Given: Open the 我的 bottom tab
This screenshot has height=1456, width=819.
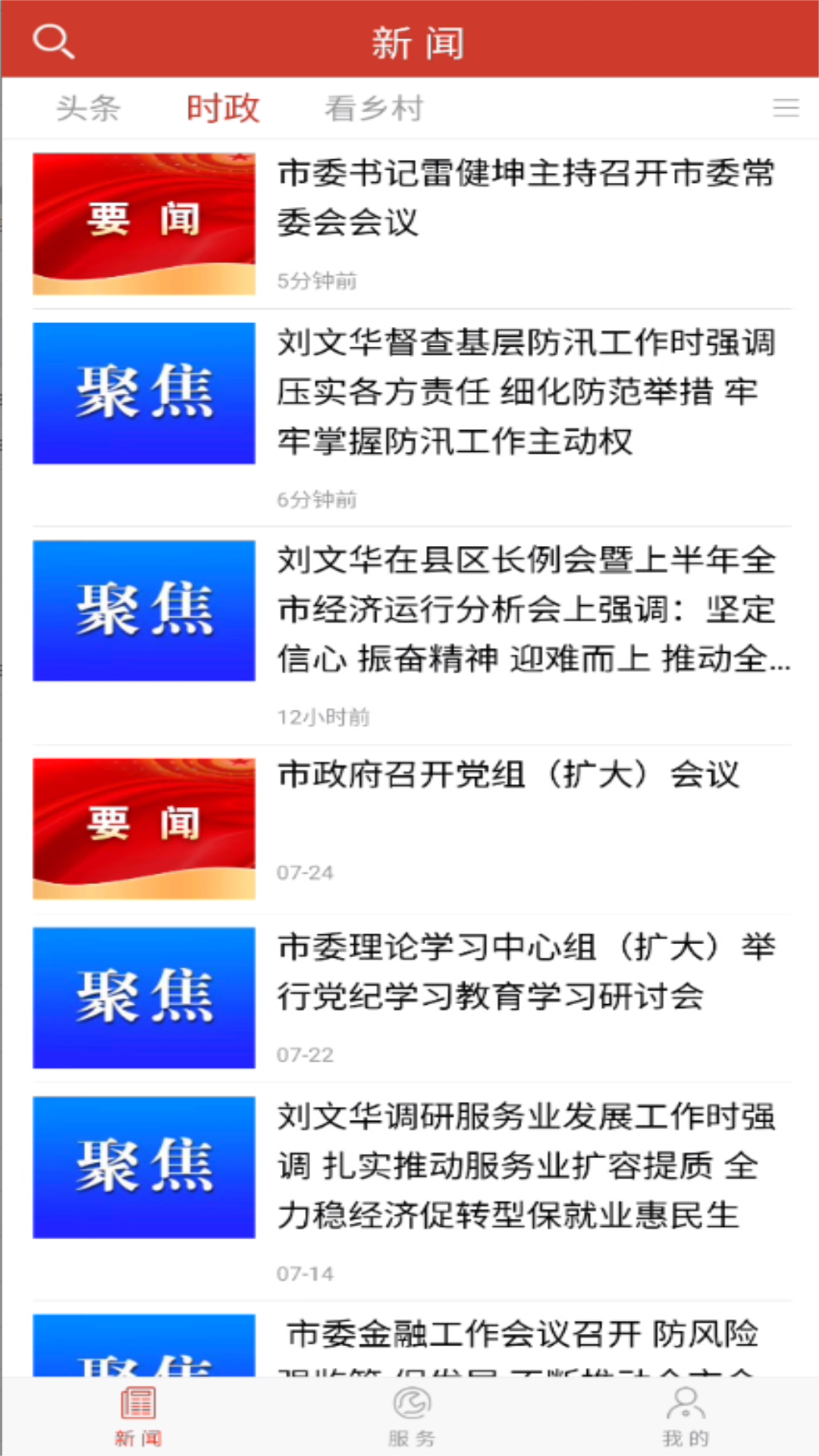Looking at the screenshot, I should (686, 1416).
